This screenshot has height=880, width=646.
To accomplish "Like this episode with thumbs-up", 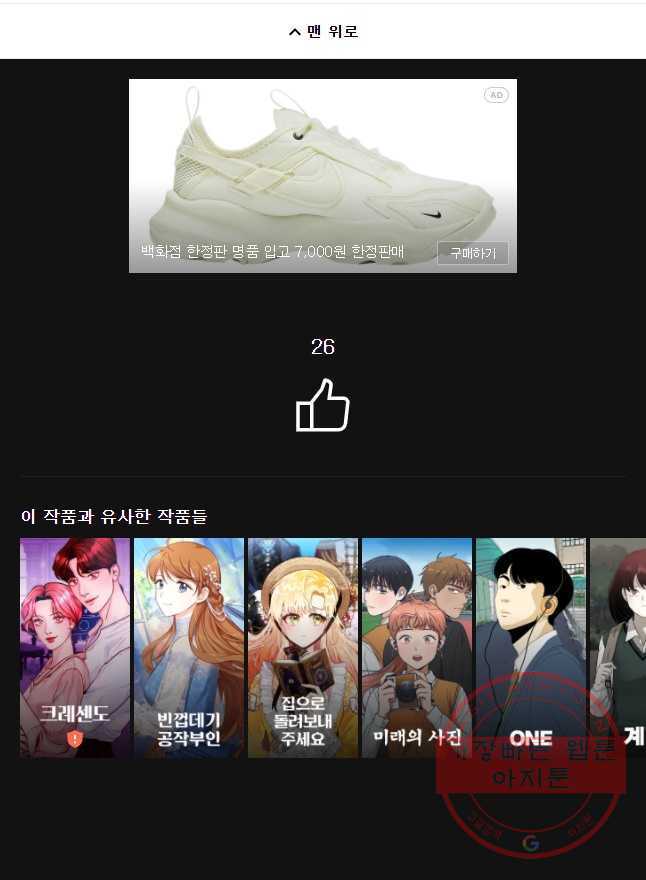I will coord(322,405).
